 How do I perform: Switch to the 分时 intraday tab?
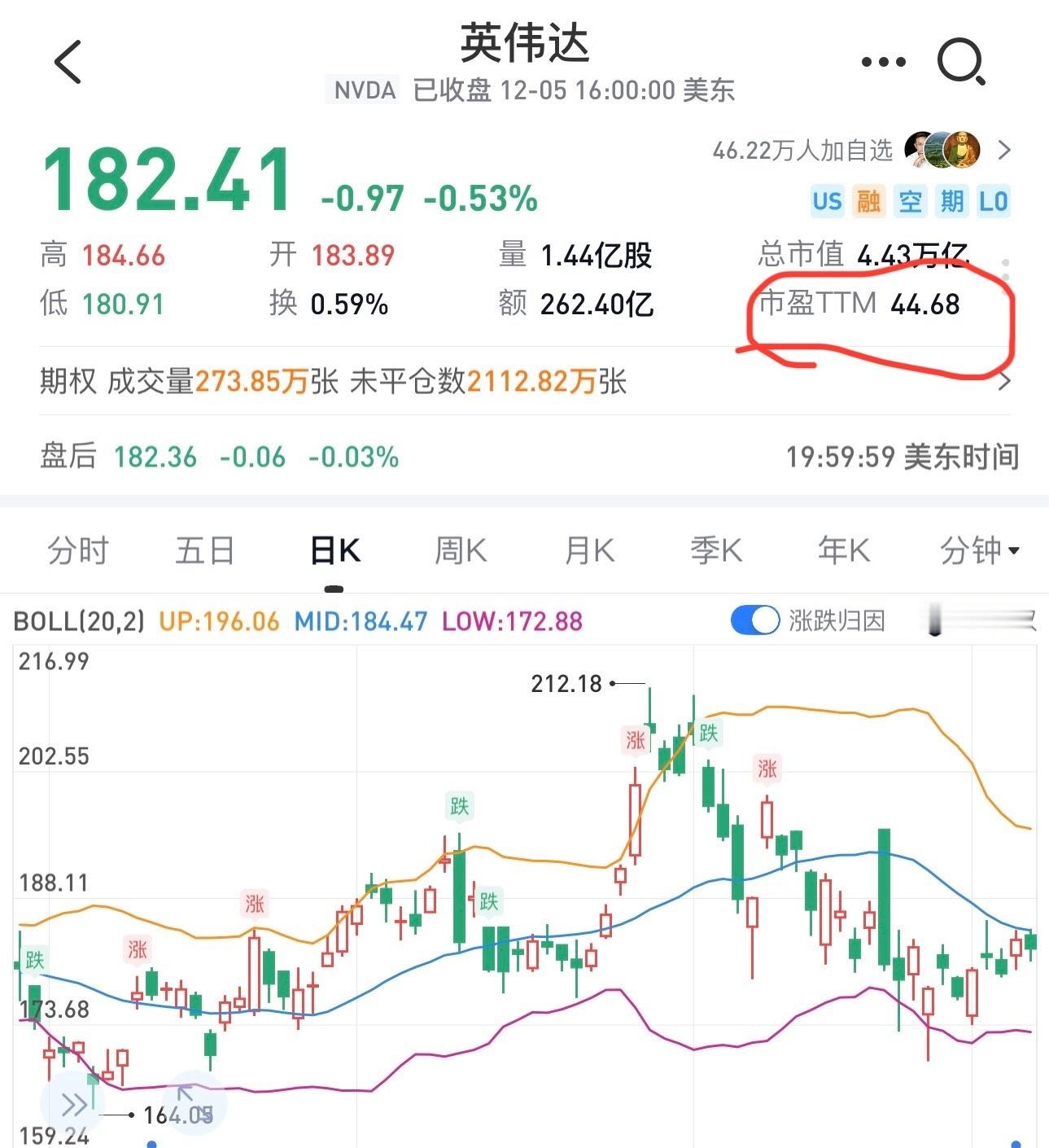78,550
